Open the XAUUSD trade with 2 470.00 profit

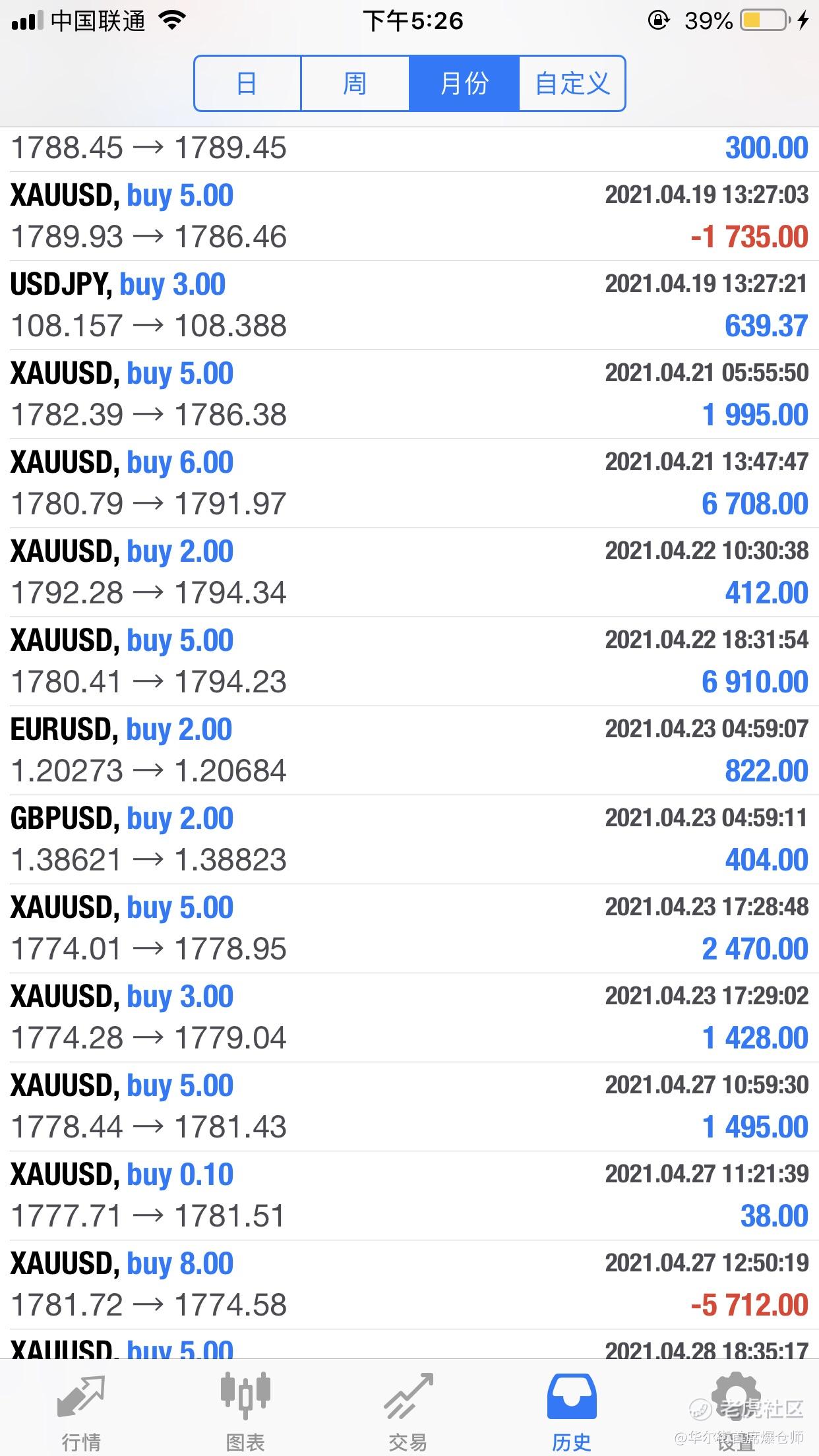point(409,928)
